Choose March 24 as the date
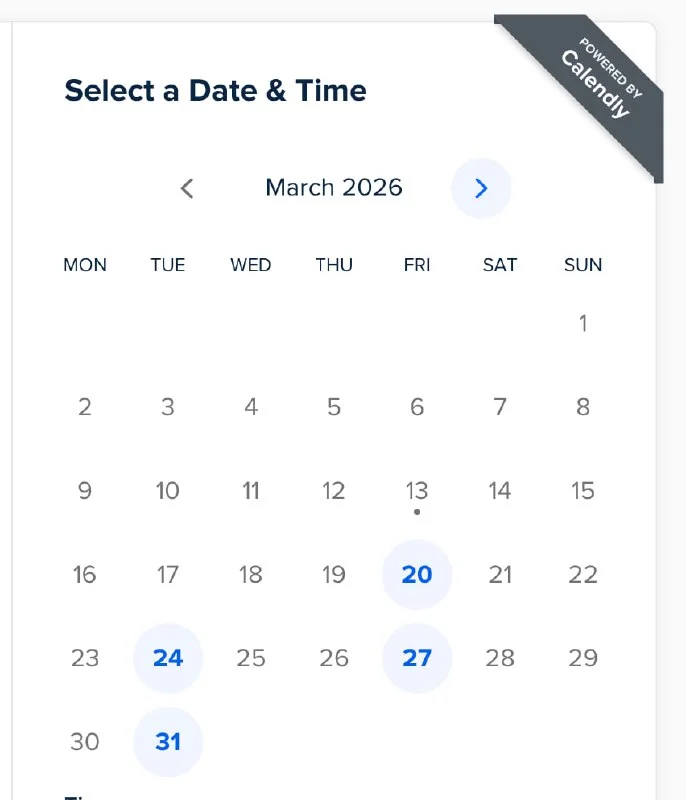 click(168, 658)
